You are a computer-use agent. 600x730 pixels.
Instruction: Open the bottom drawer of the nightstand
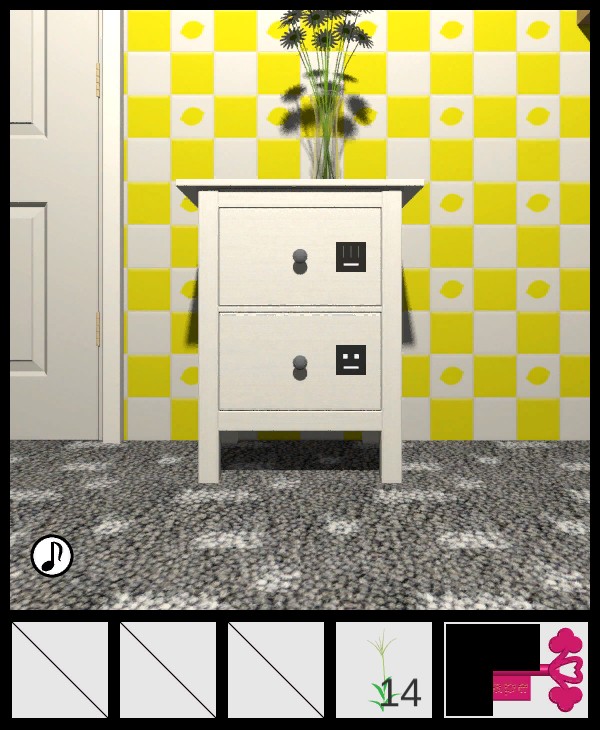(299, 363)
